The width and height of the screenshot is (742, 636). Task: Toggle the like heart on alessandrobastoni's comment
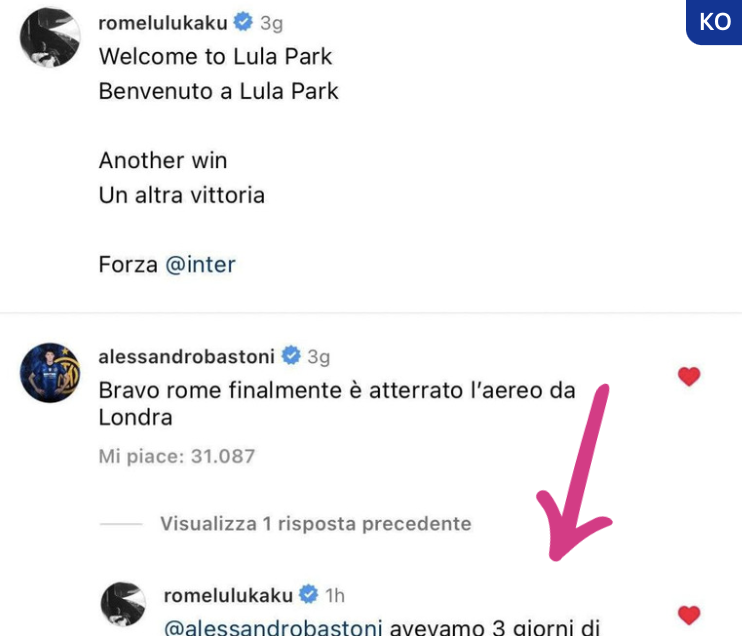pos(688,376)
